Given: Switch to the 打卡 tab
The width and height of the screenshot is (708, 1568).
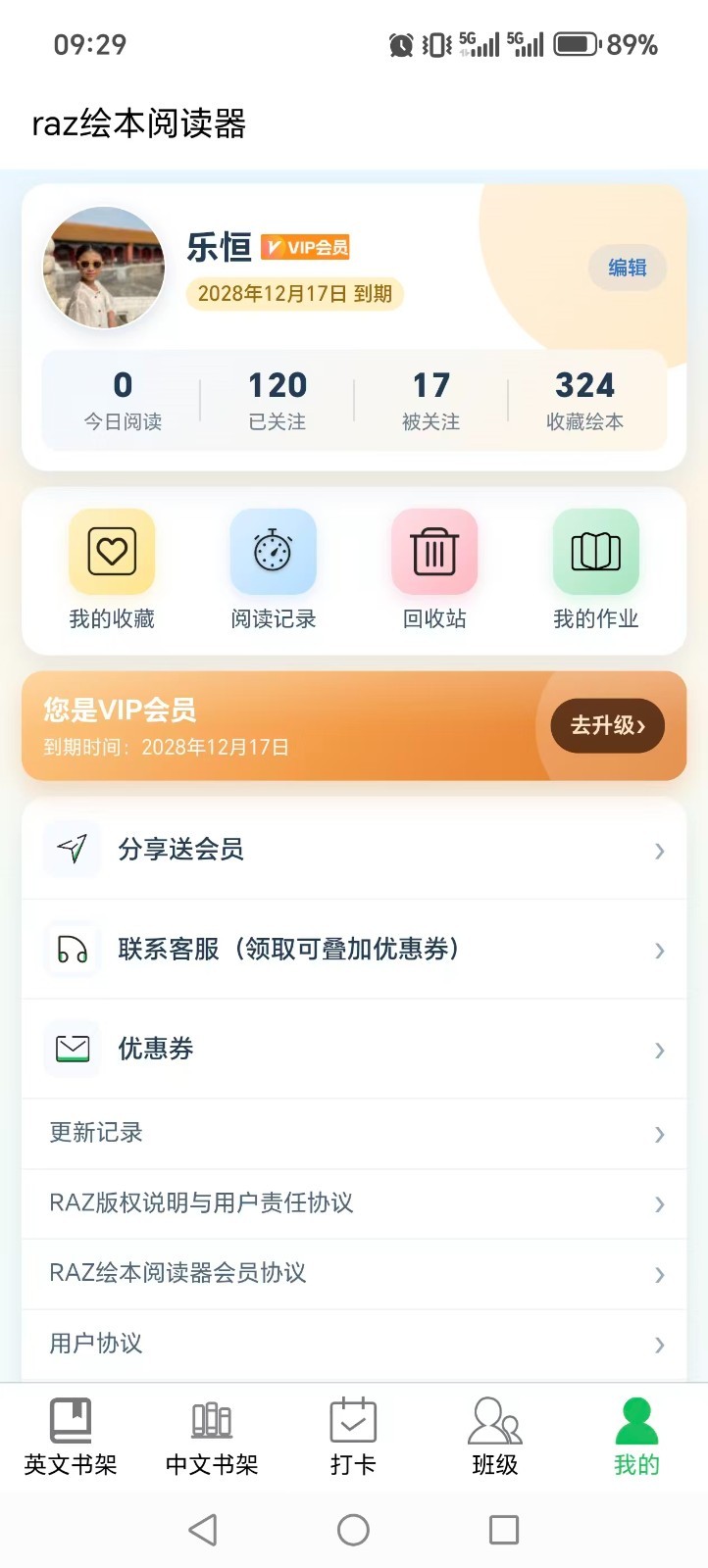Looking at the screenshot, I should [x=353, y=1437].
